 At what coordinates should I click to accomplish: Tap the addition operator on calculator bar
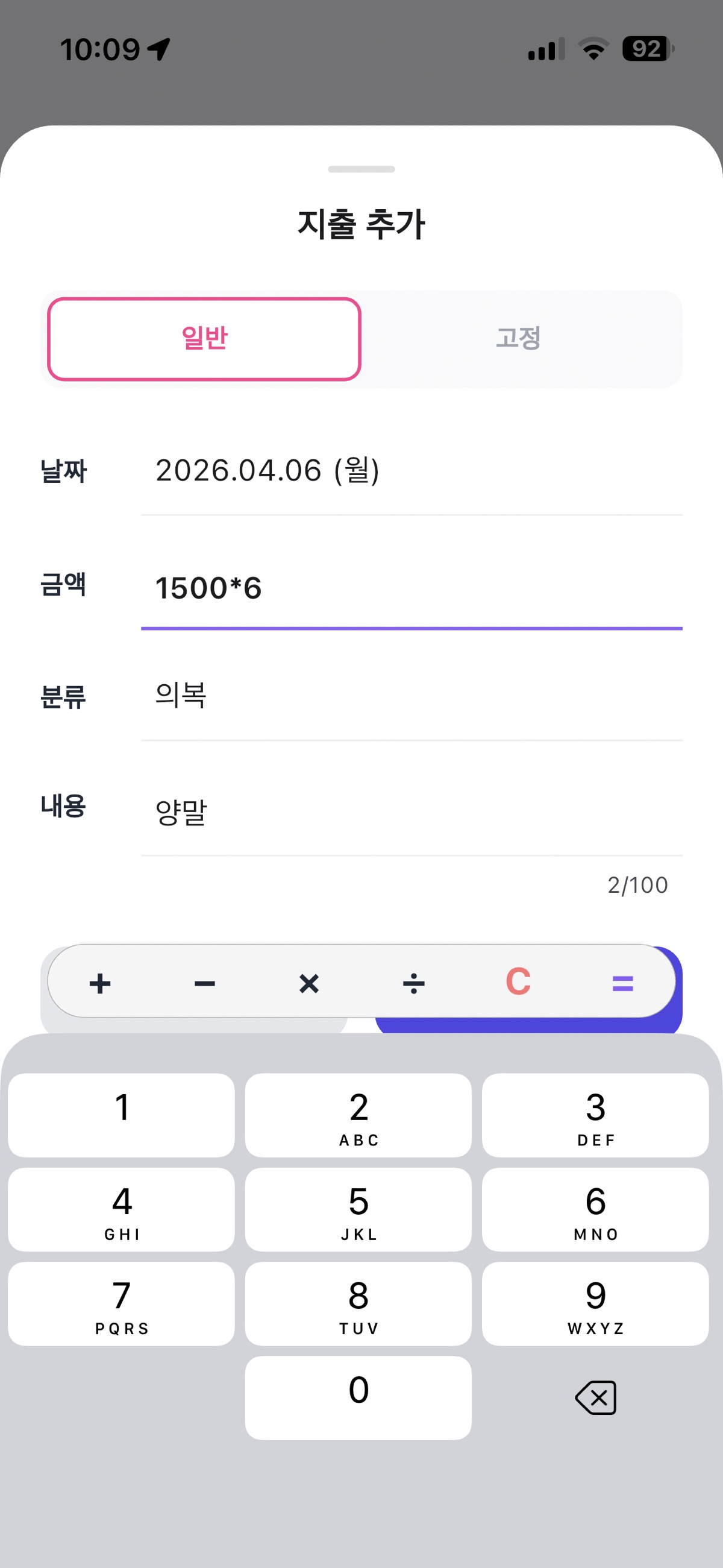101,984
